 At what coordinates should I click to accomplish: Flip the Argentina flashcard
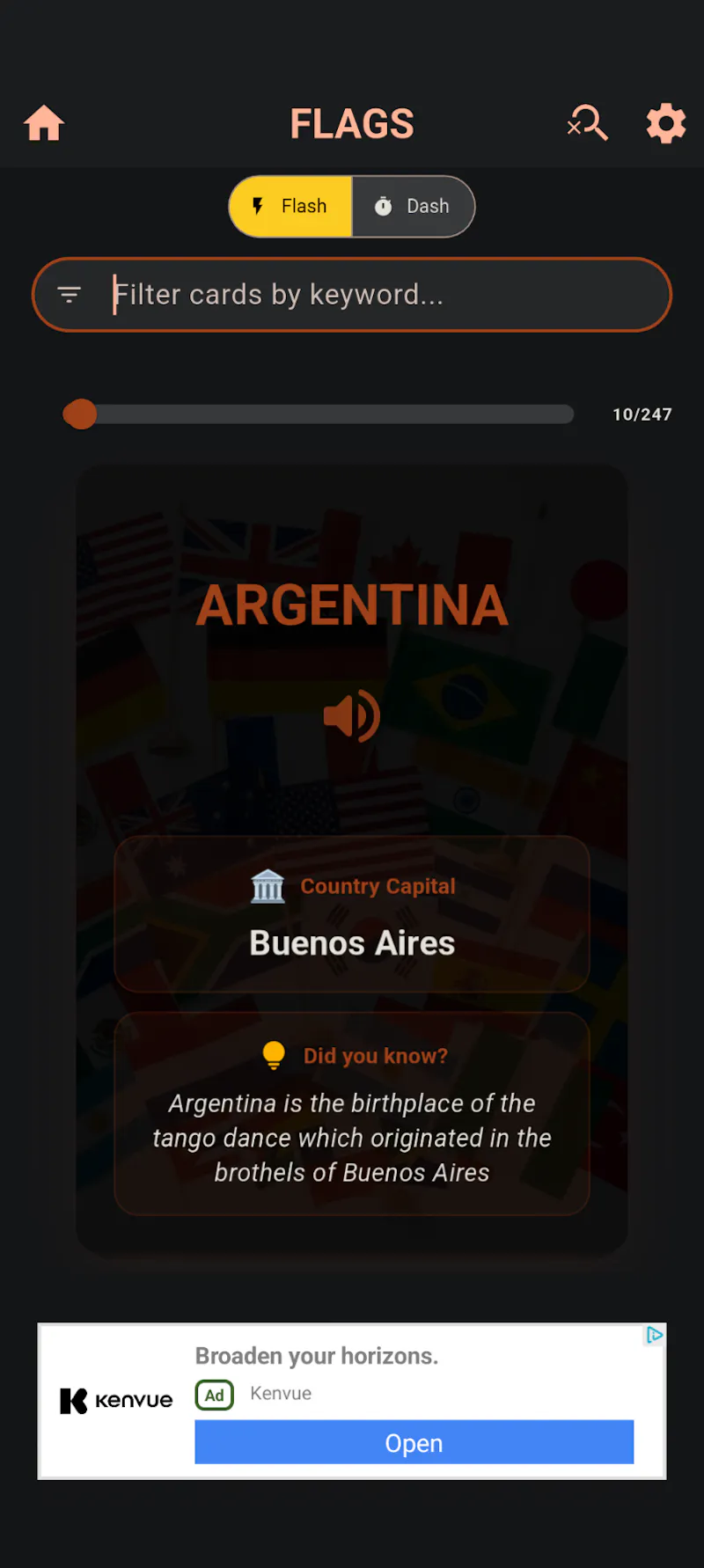352,861
